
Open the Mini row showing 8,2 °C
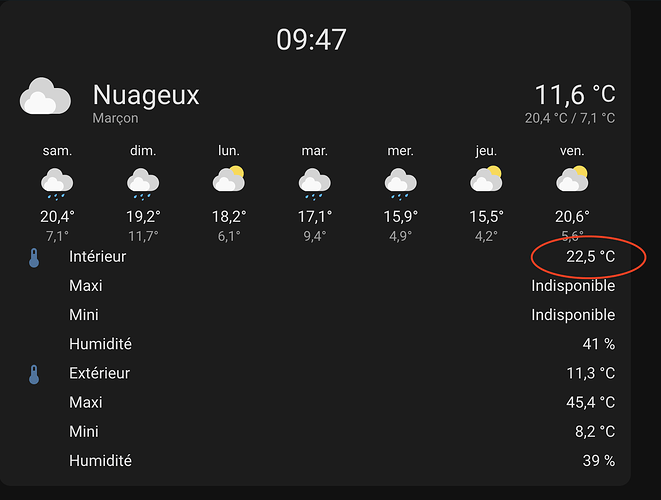coord(85,432)
